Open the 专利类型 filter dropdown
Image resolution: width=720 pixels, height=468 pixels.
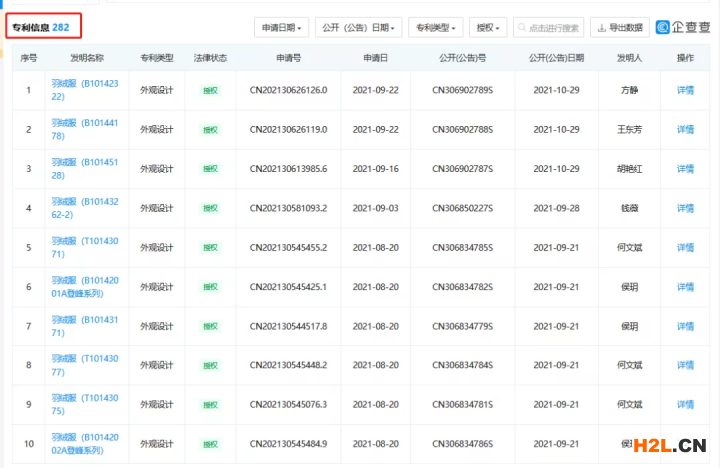[x=436, y=27]
